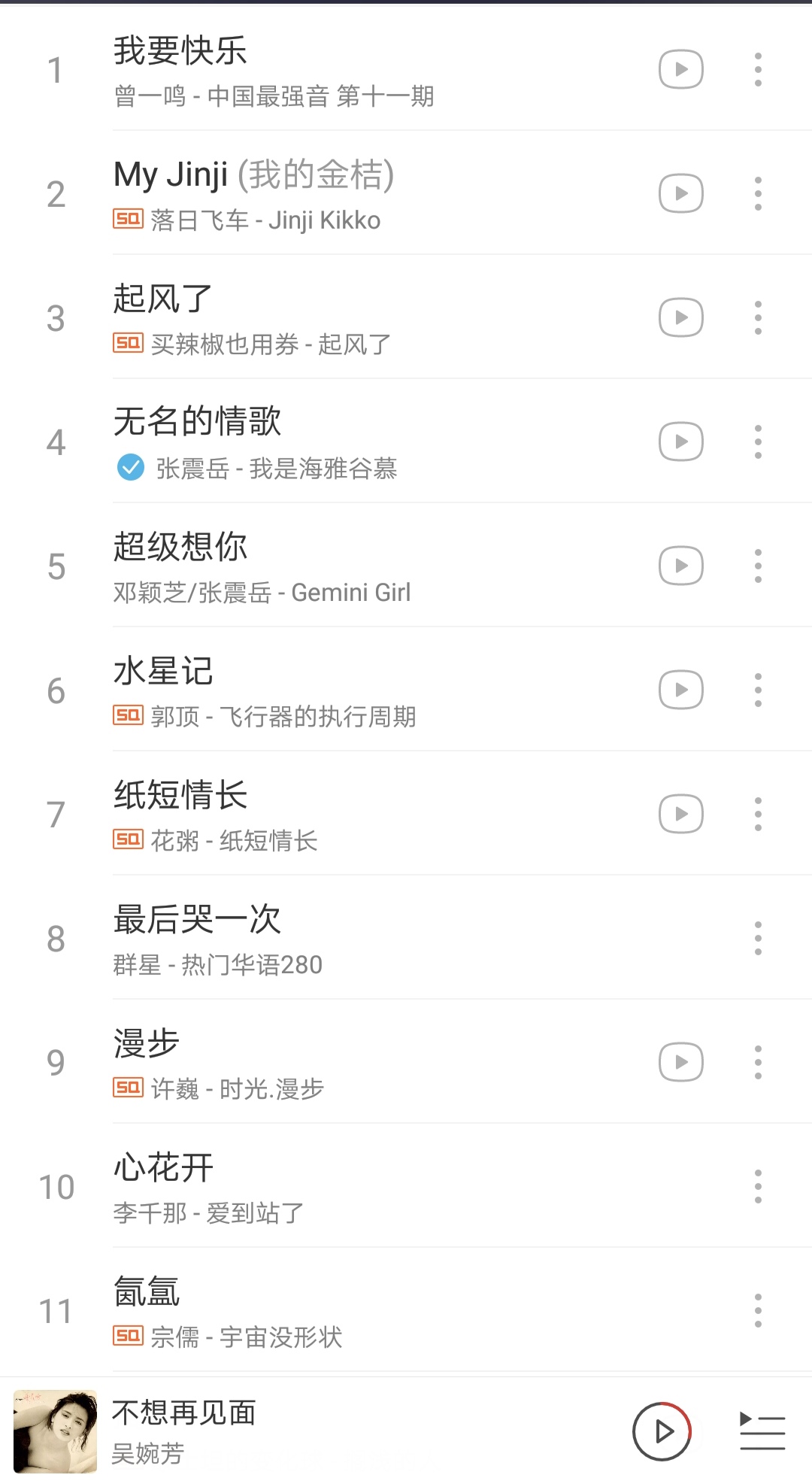Open the overflow menu for 心花开

click(x=758, y=1186)
